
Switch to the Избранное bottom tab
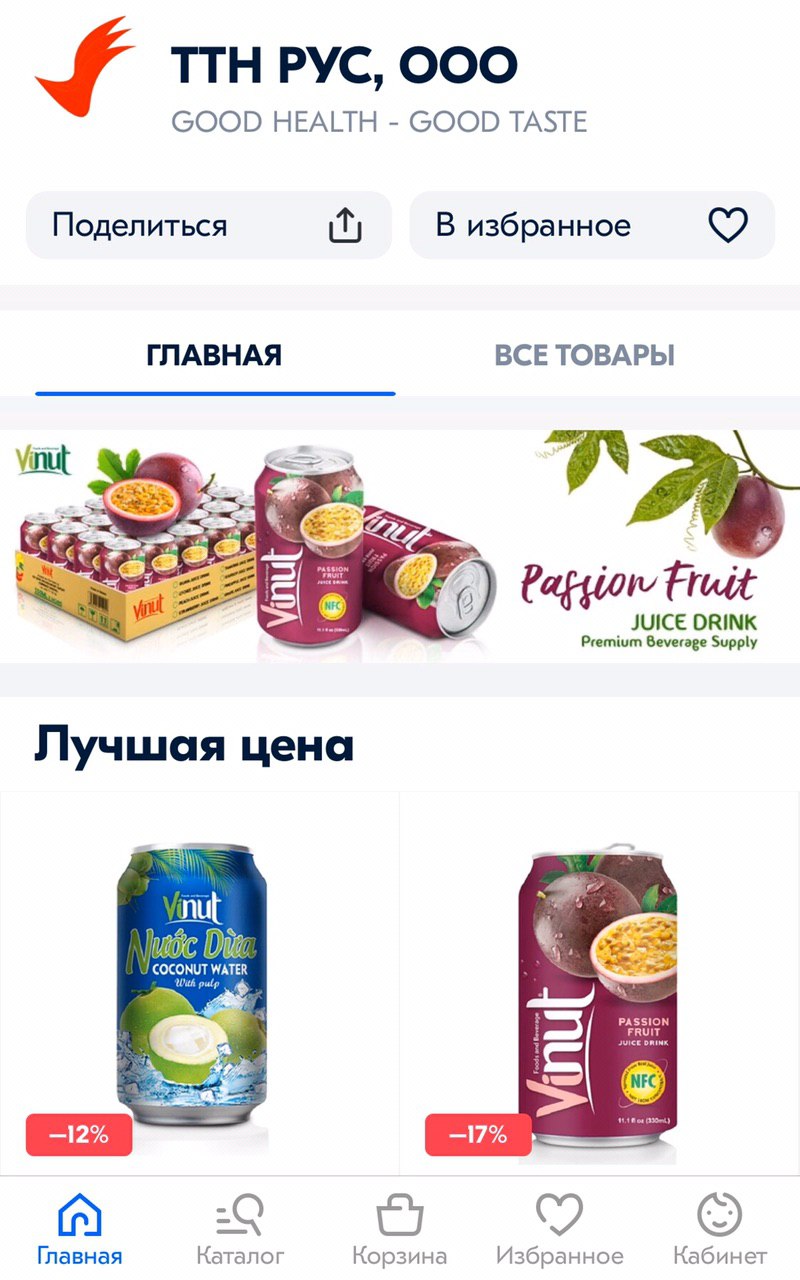click(560, 1230)
